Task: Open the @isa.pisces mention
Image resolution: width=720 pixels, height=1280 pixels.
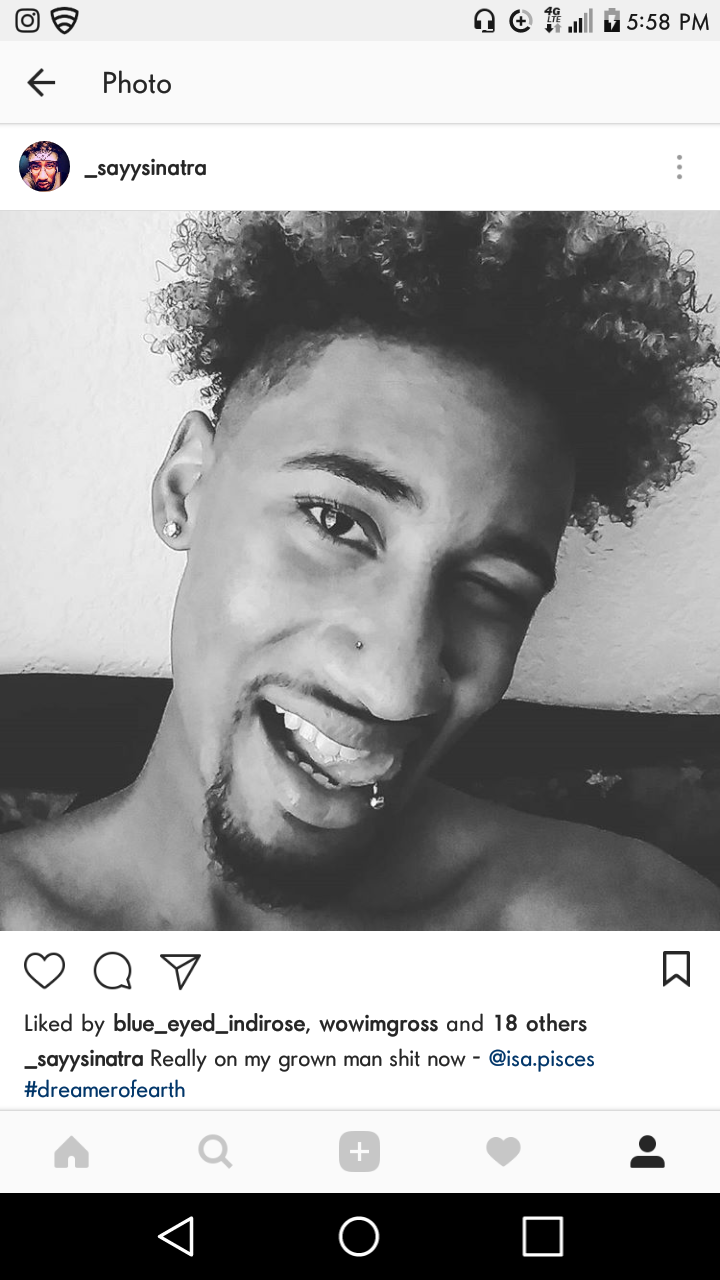Action: pyautogui.click(x=541, y=1059)
